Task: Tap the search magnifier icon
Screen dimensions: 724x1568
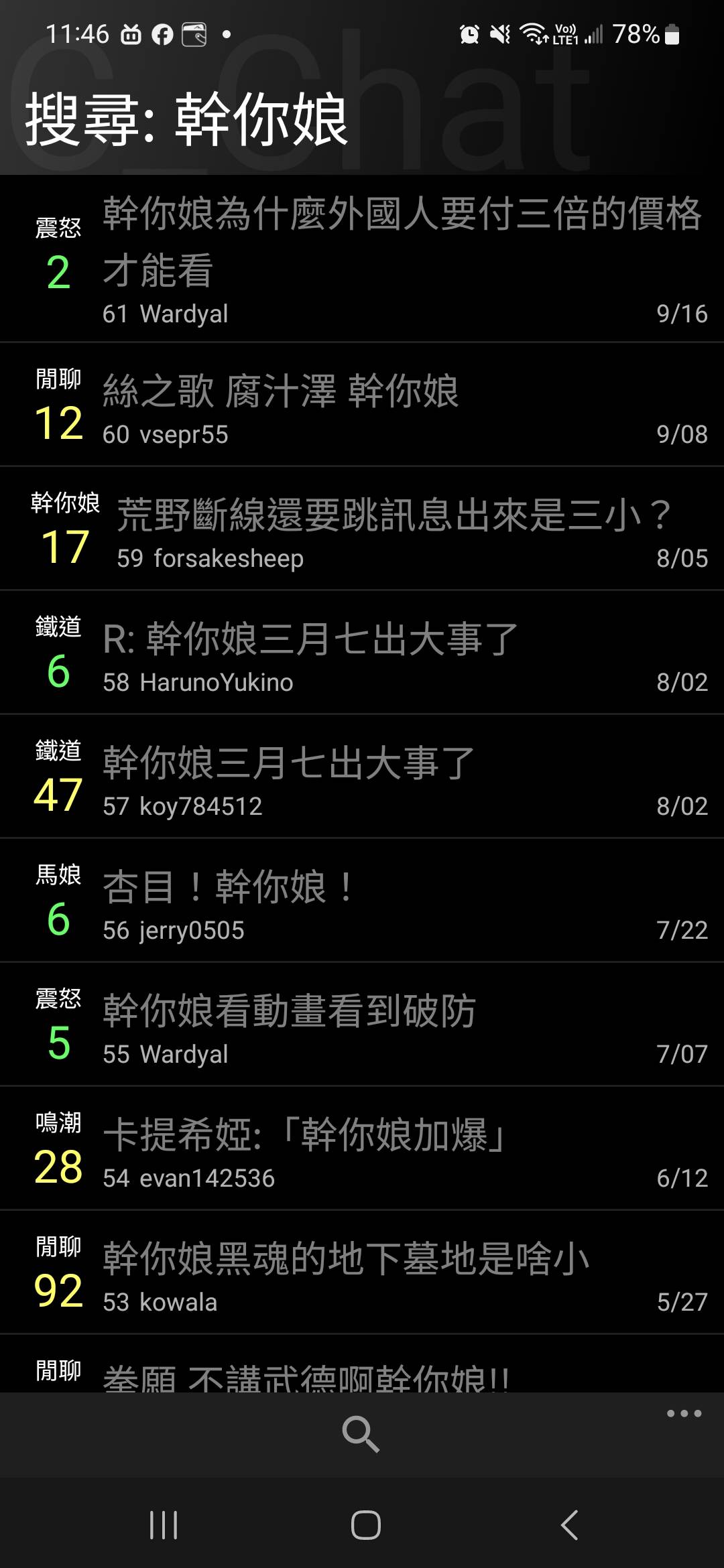Action: click(361, 1434)
